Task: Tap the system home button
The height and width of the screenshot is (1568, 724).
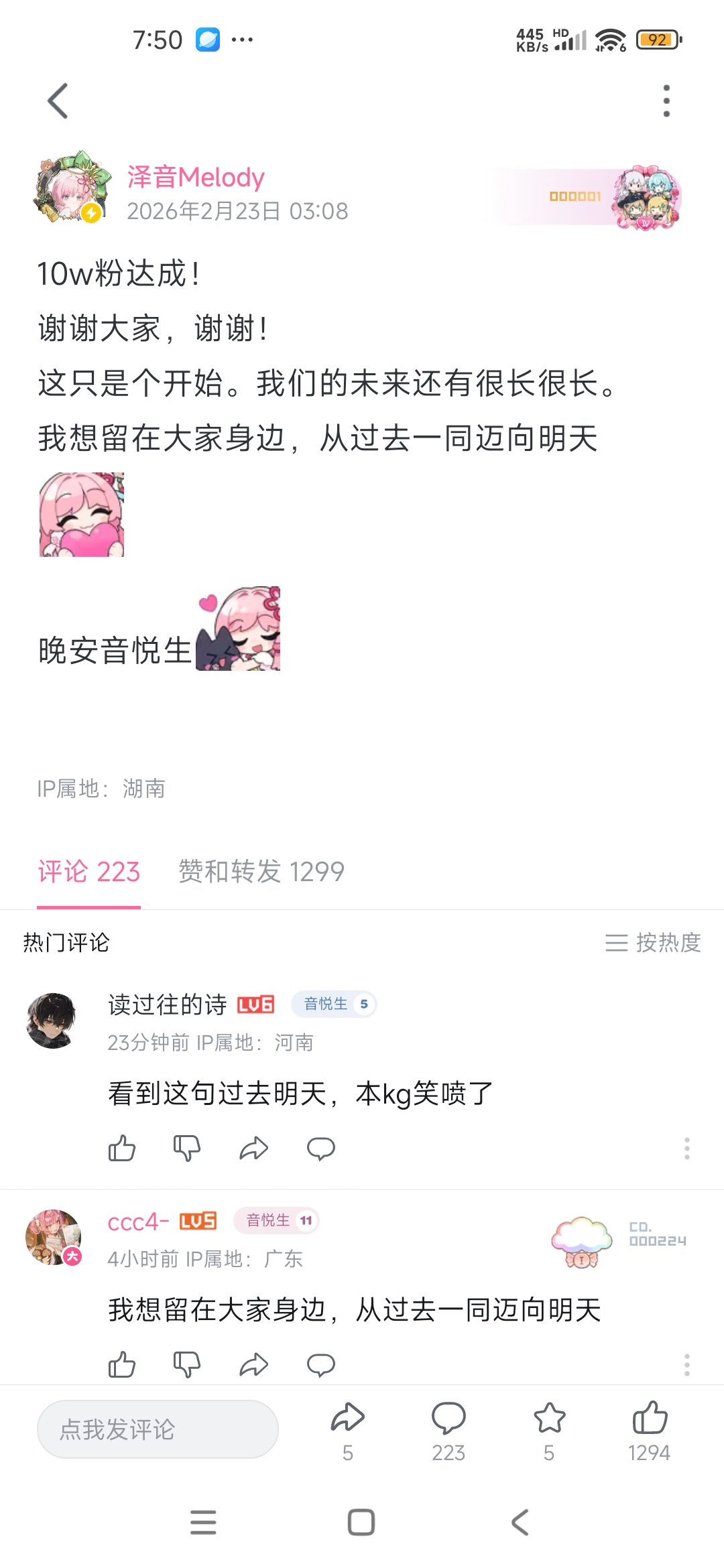Action: pyautogui.click(x=361, y=1522)
